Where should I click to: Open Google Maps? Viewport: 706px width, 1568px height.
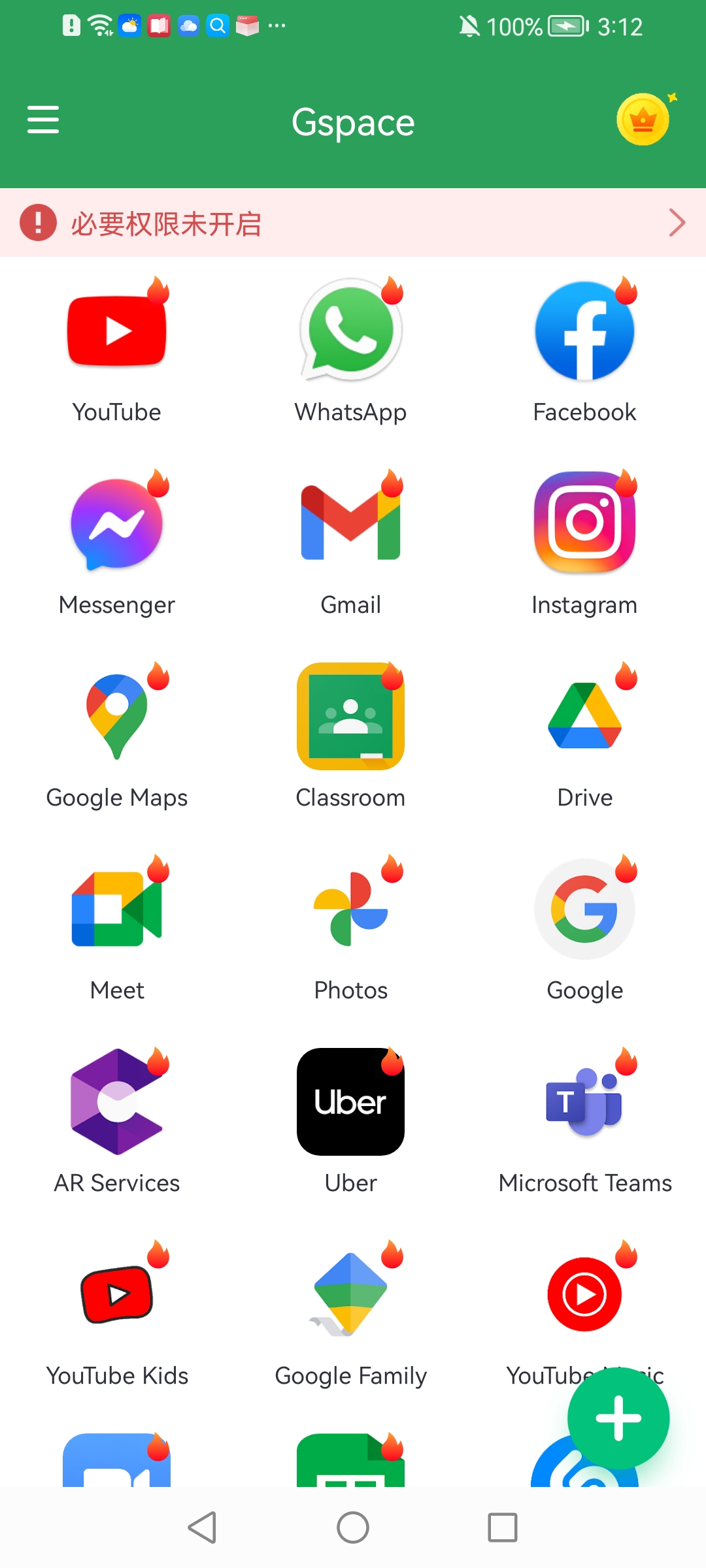[x=116, y=715]
